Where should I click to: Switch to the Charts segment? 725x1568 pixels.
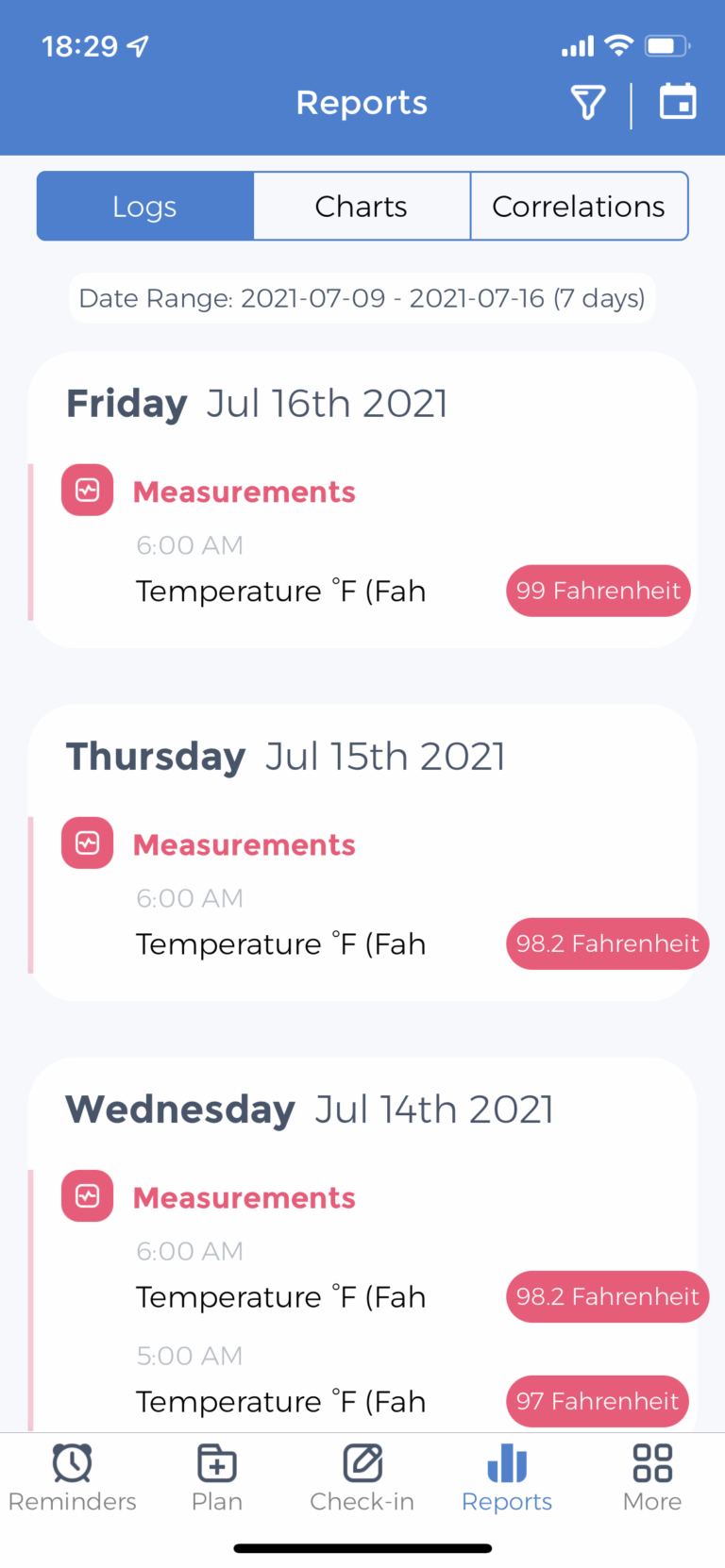pyautogui.click(x=362, y=207)
